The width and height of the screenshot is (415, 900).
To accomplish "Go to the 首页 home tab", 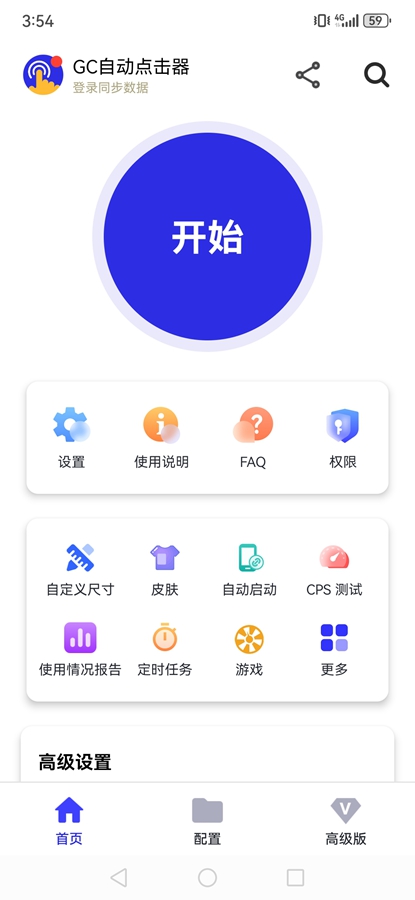I will tap(69, 821).
